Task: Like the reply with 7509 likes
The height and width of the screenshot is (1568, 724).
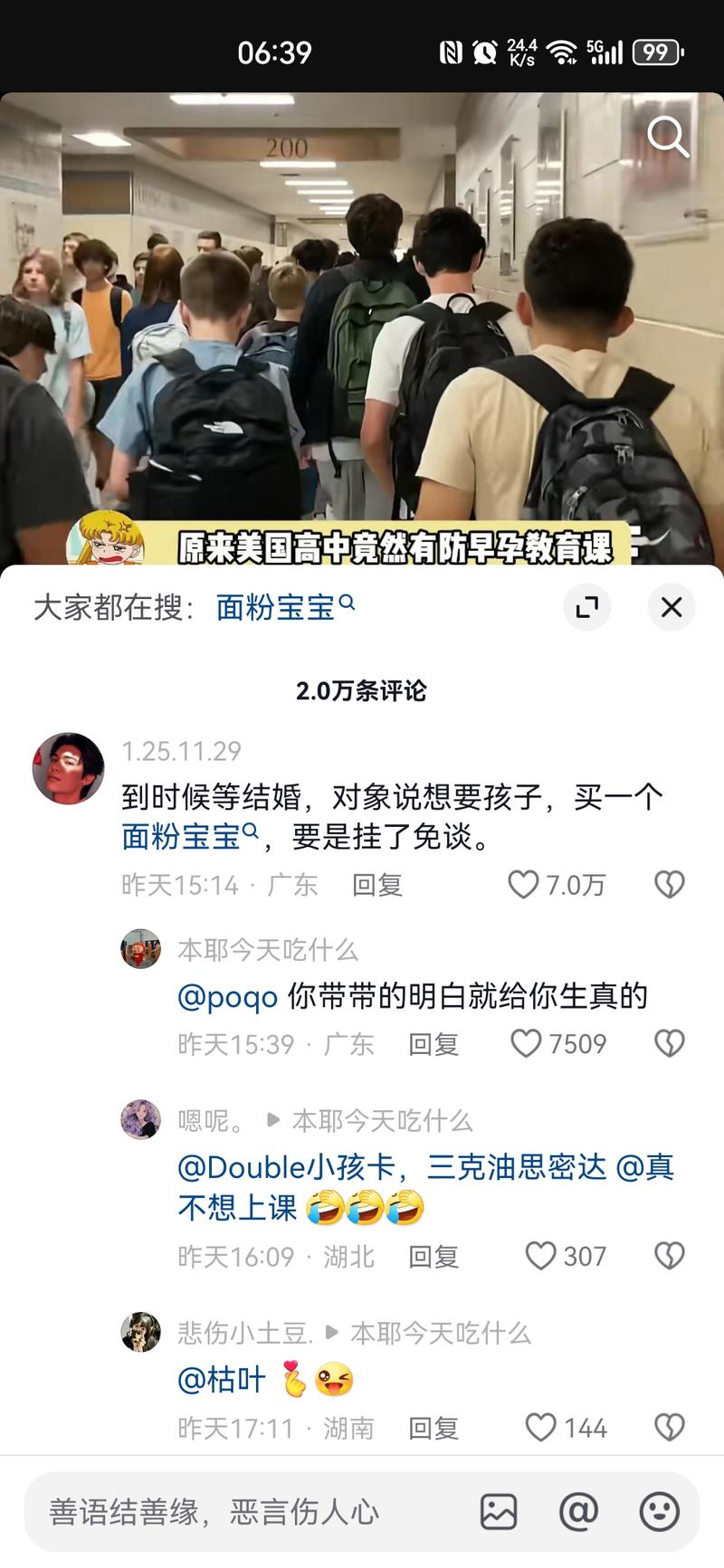Action: (526, 1043)
